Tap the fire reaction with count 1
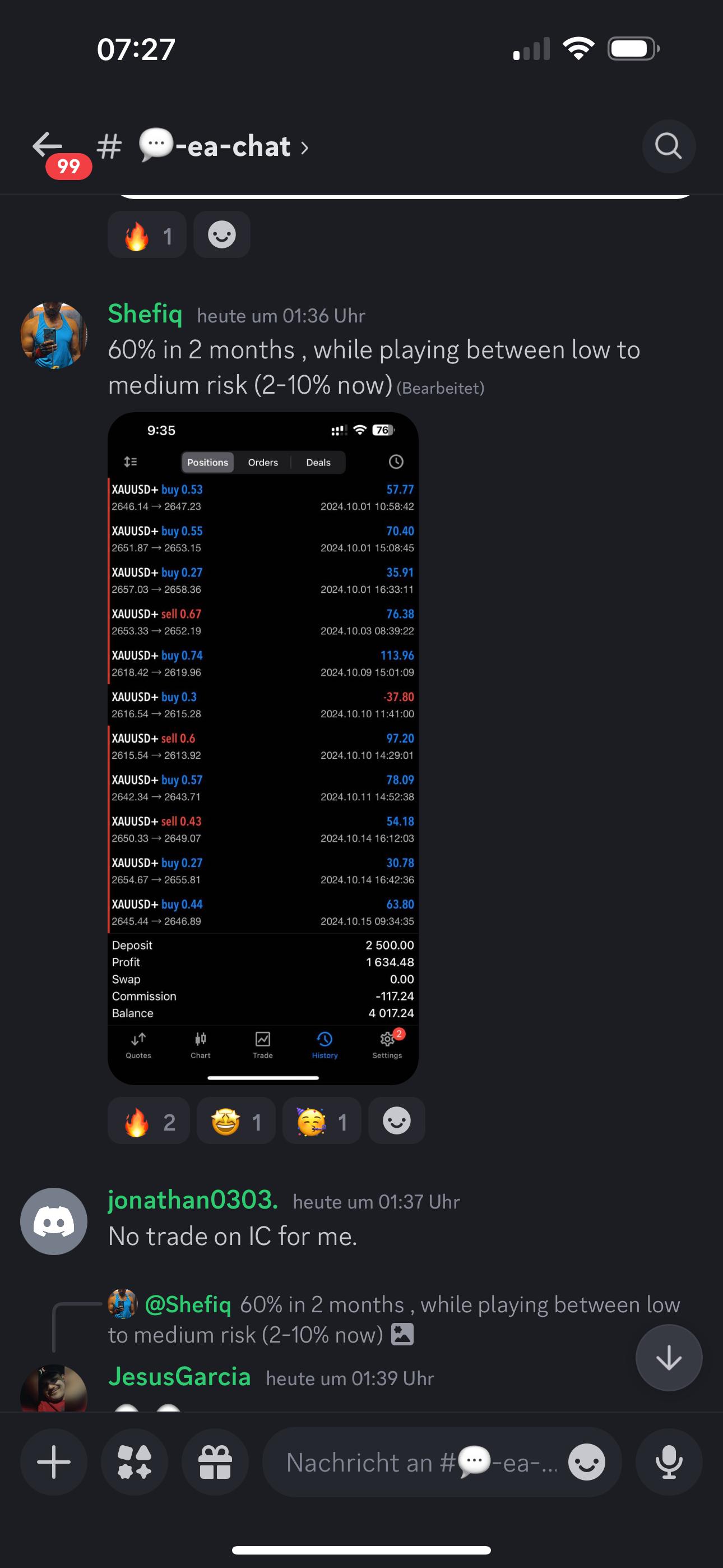 tap(147, 235)
